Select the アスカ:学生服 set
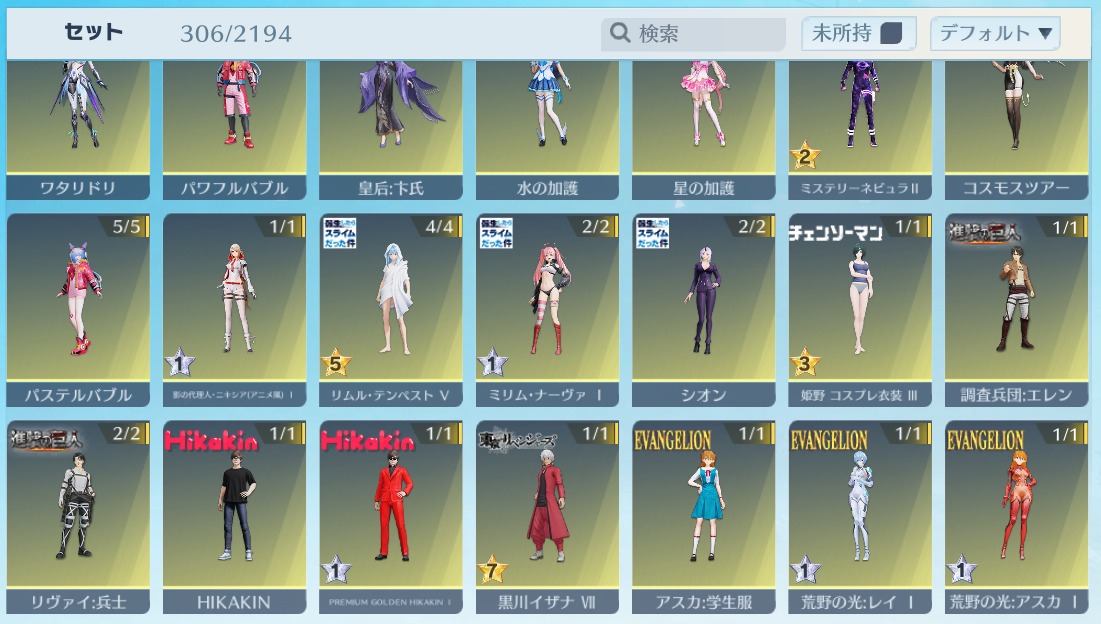This screenshot has width=1101, height=624. [x=703, y=515]
